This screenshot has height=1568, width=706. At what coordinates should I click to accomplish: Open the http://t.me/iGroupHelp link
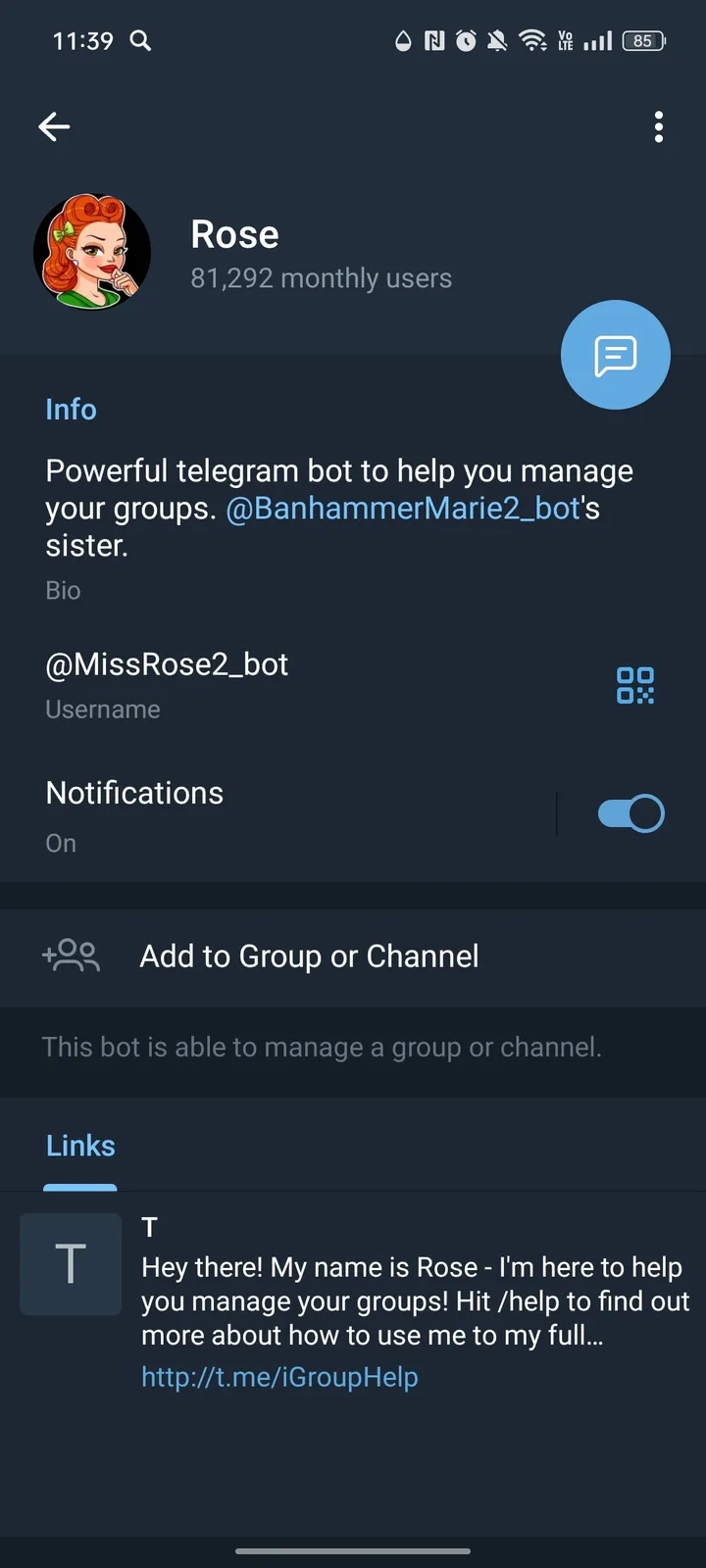click(x=279, y=1376)
